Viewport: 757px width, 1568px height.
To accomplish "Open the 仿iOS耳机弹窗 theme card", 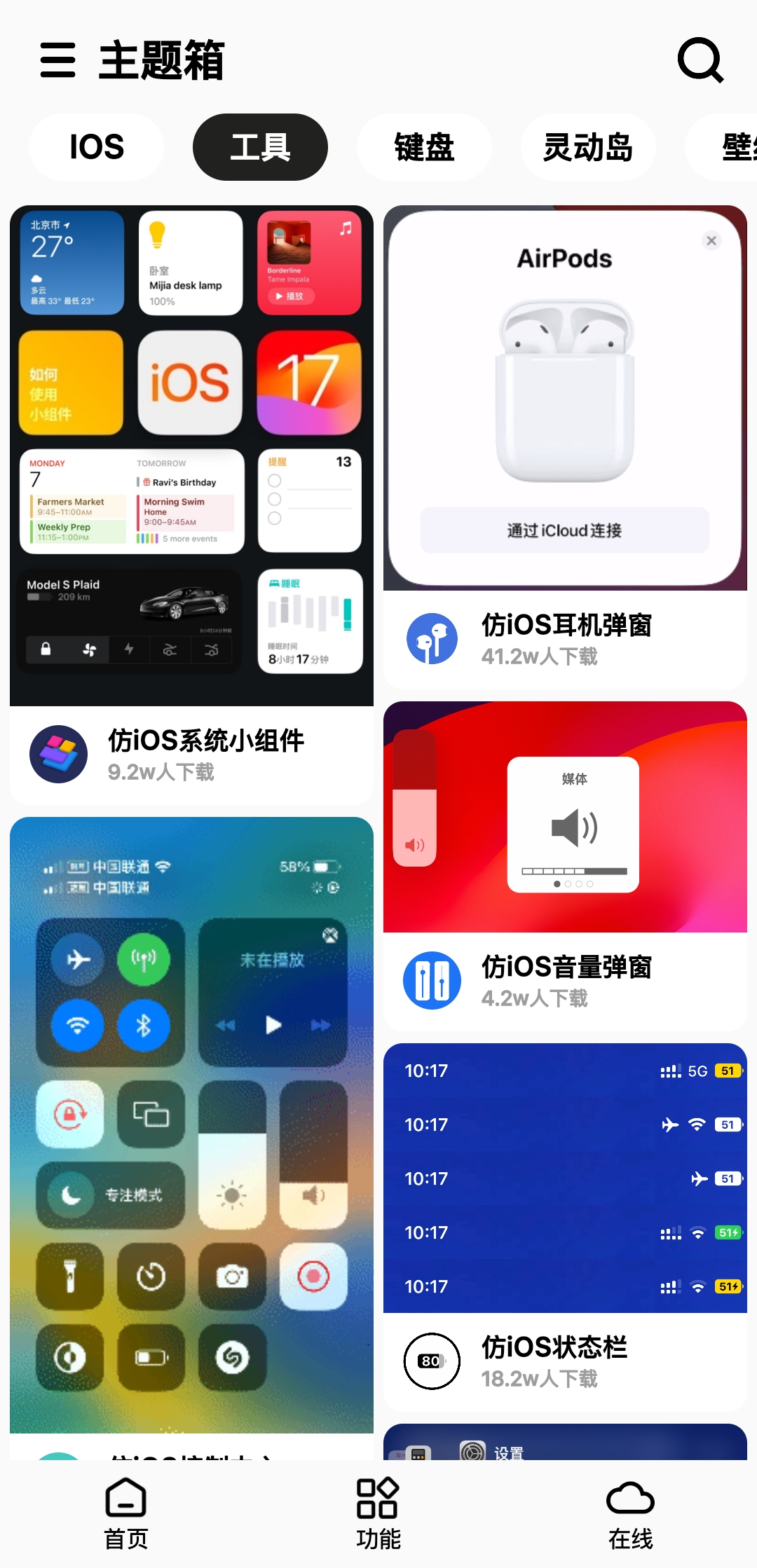I will click(x=565, y=448).
